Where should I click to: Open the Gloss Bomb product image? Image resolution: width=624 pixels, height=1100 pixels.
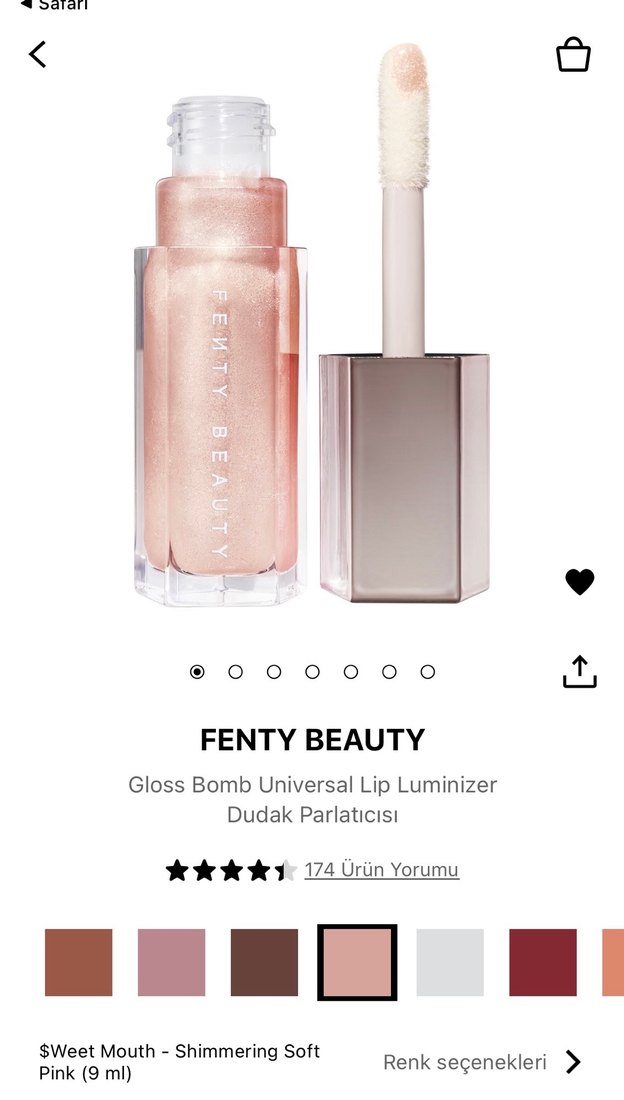(312, 330)
